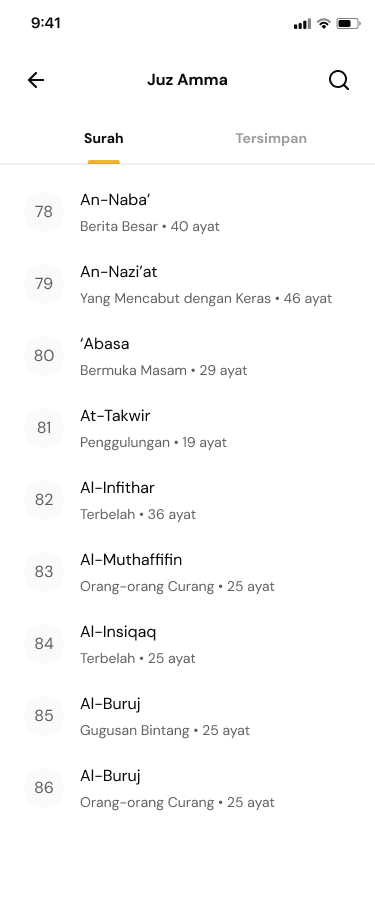Image resolution: width=375 pixels, height=924 pixels.
Task: Open surah 'Abasa
Action: tap(188, 356)
